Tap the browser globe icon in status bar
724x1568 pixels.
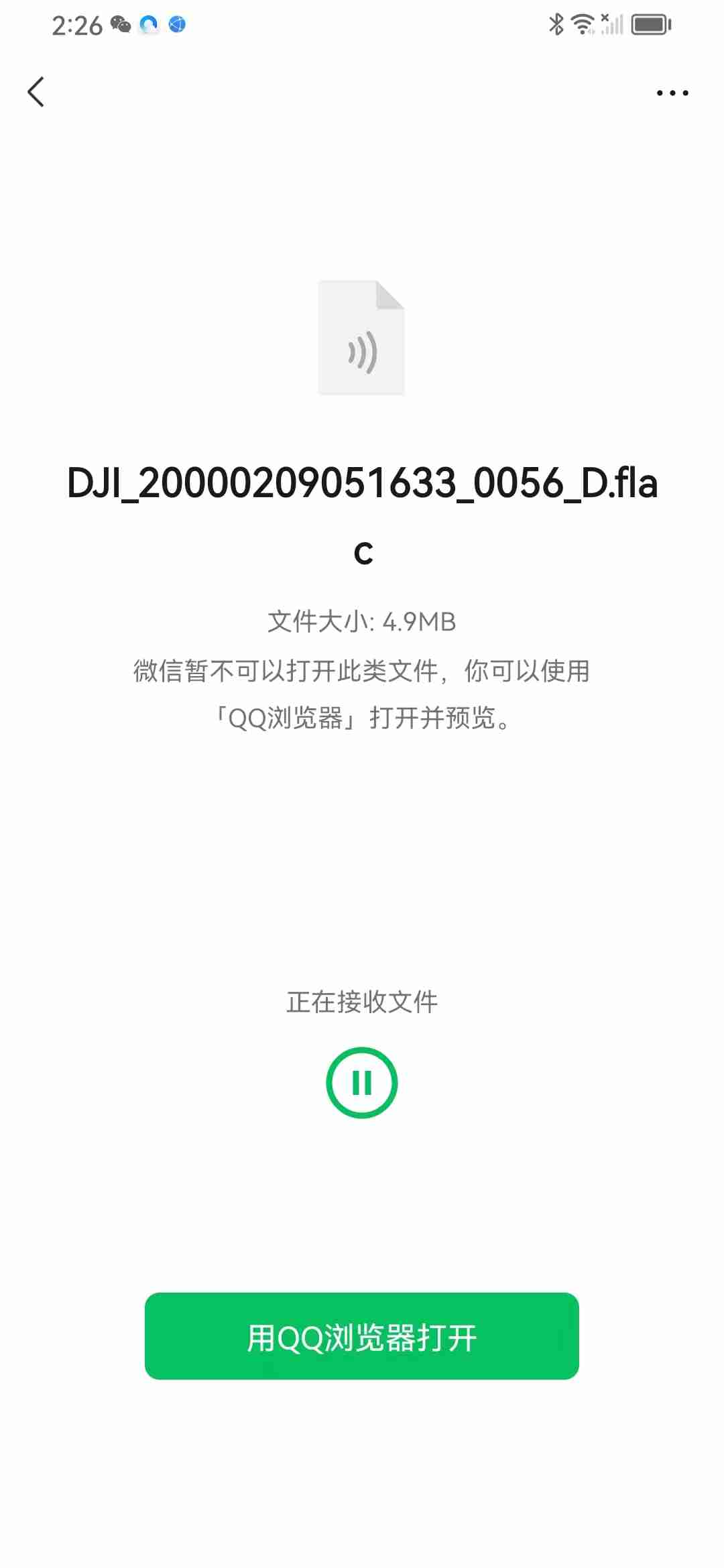pos(176,25)
